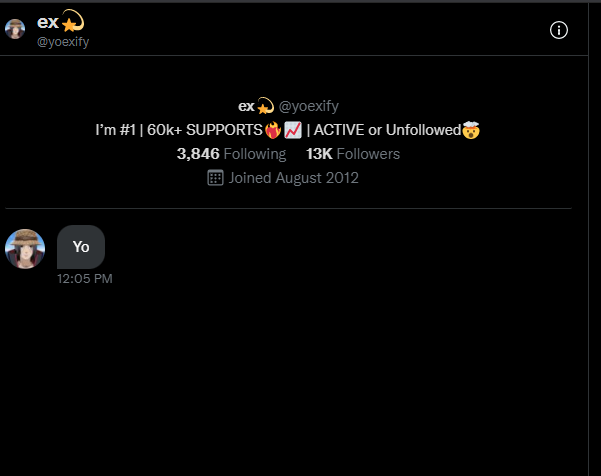The width and height of the screenshot is (601, 476).
Task: Open the ex profile from the header avatar
Action: [15, 29]
